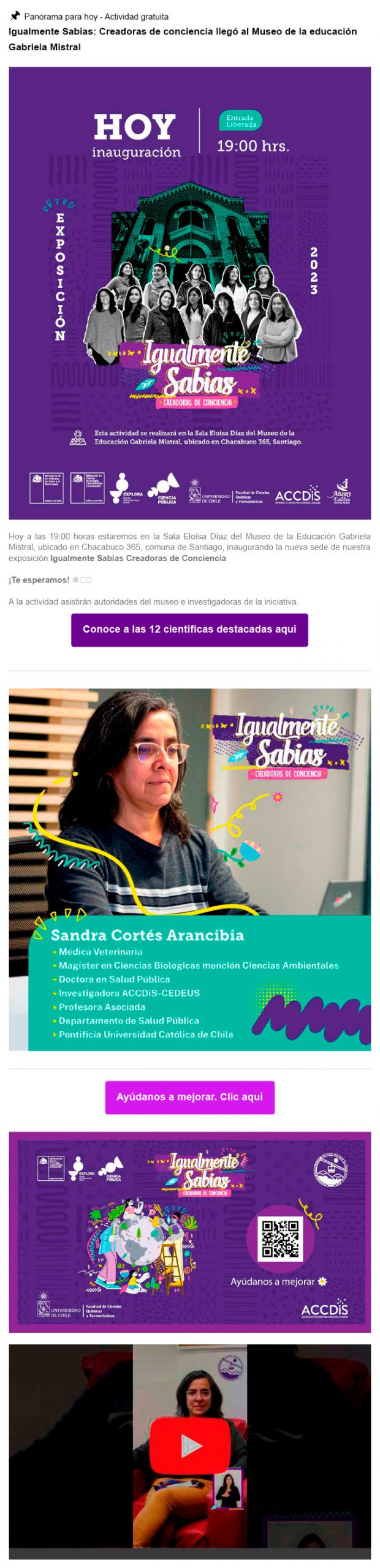Open the Ayúdanos a mejorar QR banner
The height and width of the screenshot is (1568, 380).
pyautogui.click(x=189, y=1231)
